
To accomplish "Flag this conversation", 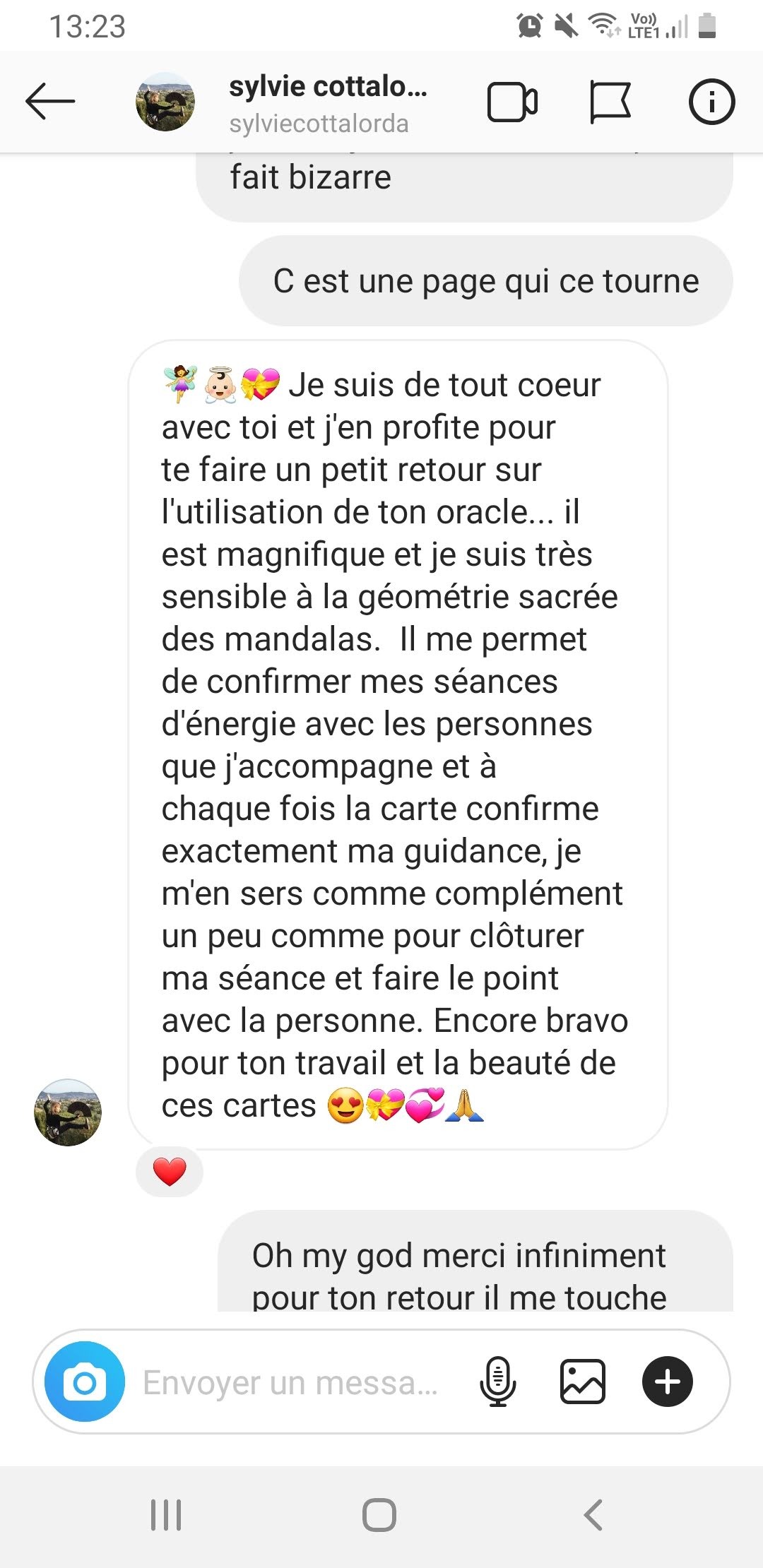I will click(610, 102).
